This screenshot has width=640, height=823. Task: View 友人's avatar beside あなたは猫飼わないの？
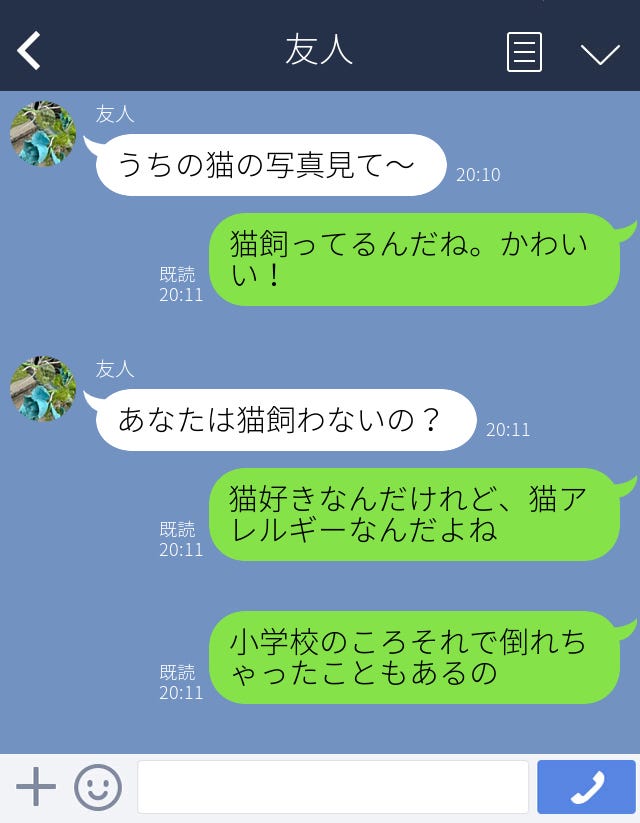coord(43,388)
